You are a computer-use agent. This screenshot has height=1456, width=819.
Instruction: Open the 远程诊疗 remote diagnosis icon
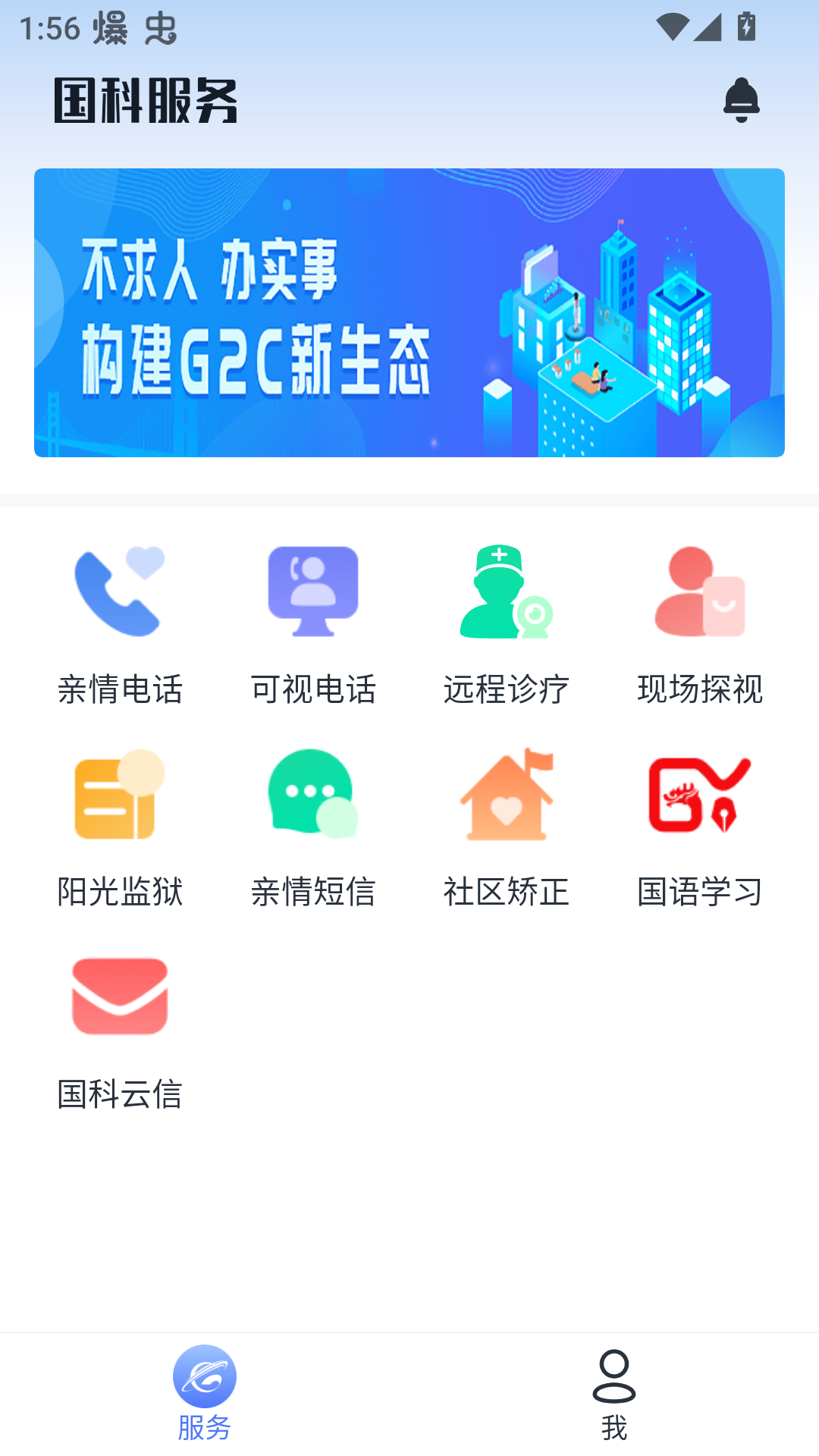coord(504,592)
